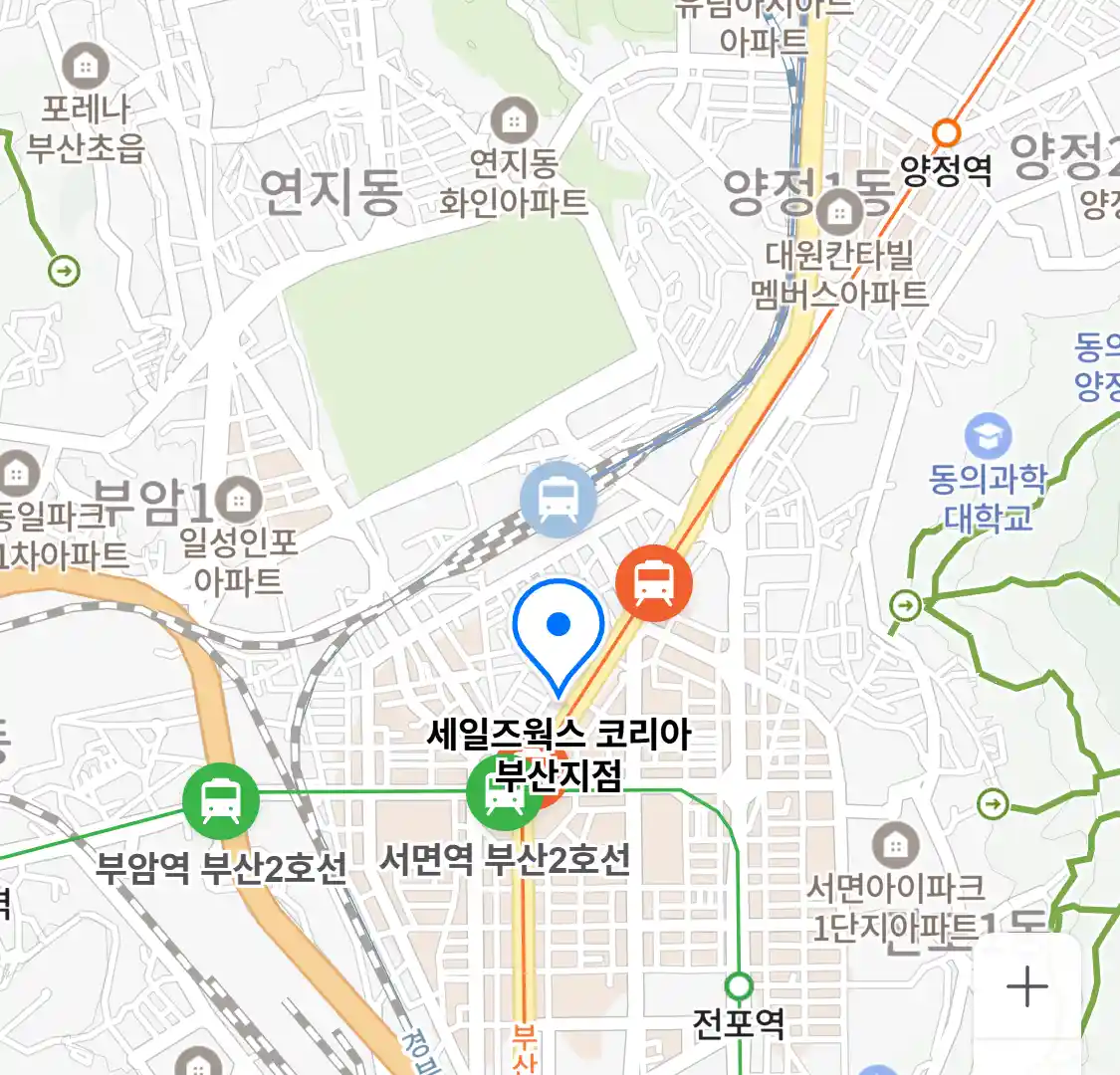Open the 포레나 부산초읍 apartment marker
Viewport: 1120px width, 1075px height.
click(x=87, y=67)
